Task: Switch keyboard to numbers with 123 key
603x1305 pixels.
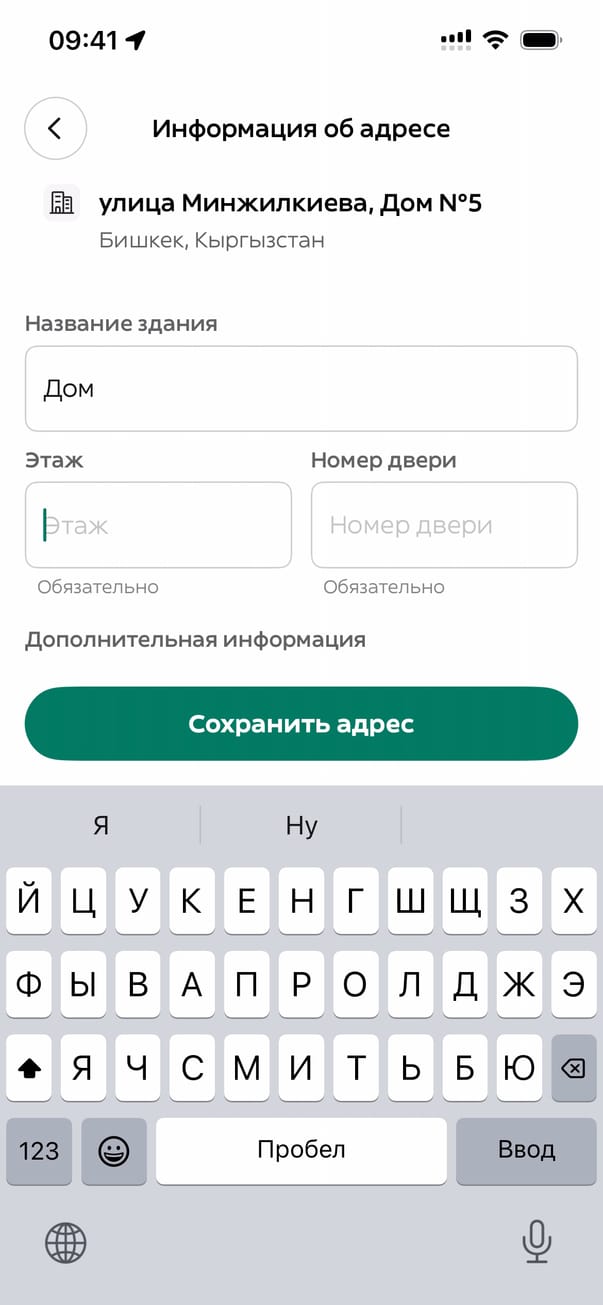Action: 39,1150
